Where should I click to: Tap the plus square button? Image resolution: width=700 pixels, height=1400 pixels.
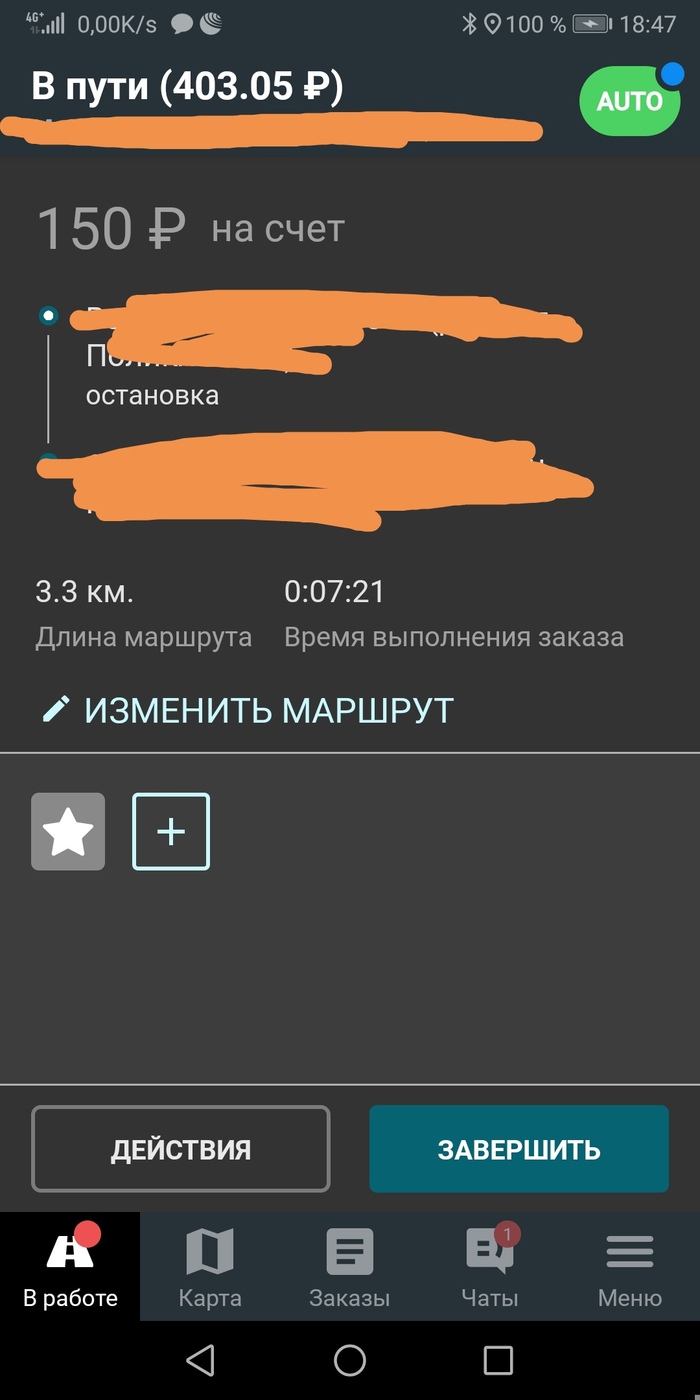171,831
